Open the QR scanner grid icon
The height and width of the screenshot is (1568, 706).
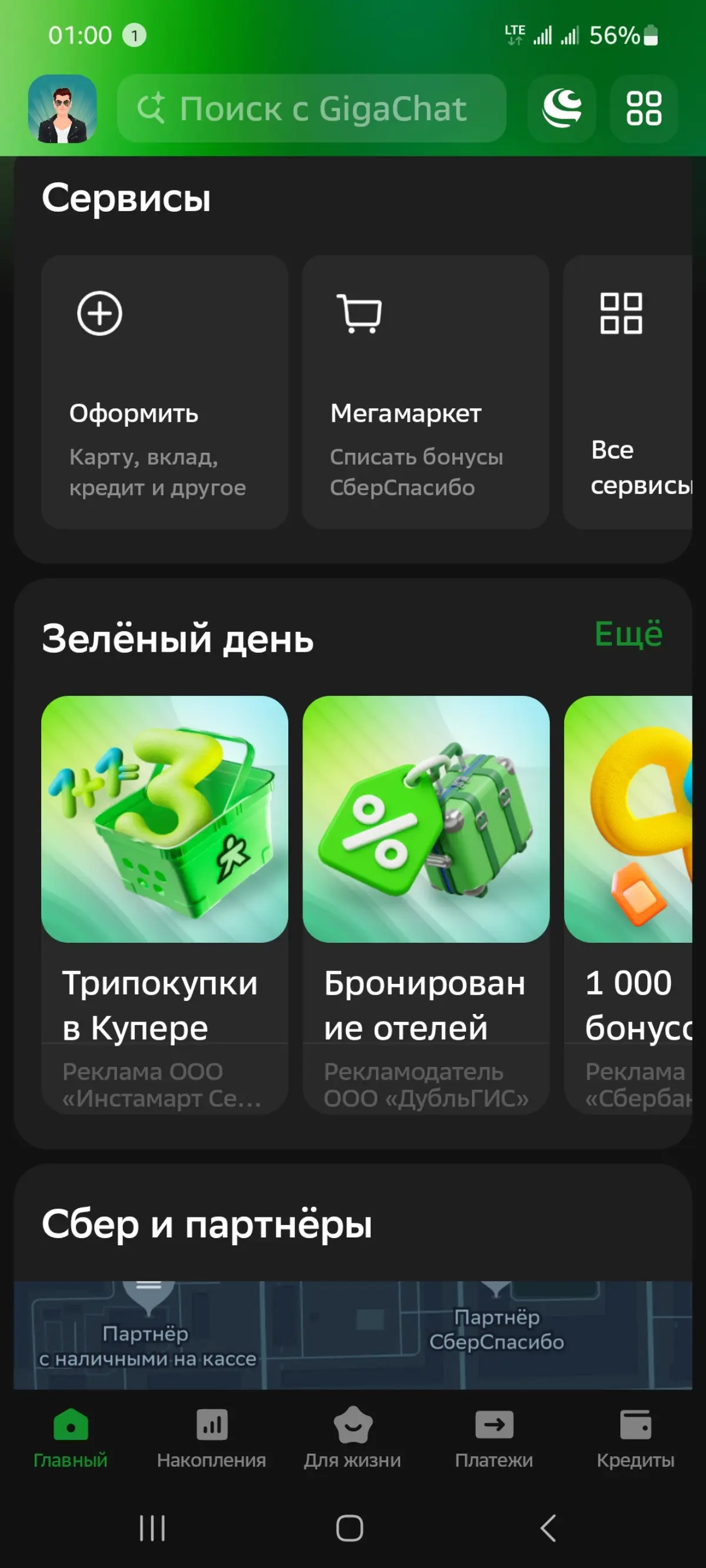pyautogui.click(x=643, y=108)
